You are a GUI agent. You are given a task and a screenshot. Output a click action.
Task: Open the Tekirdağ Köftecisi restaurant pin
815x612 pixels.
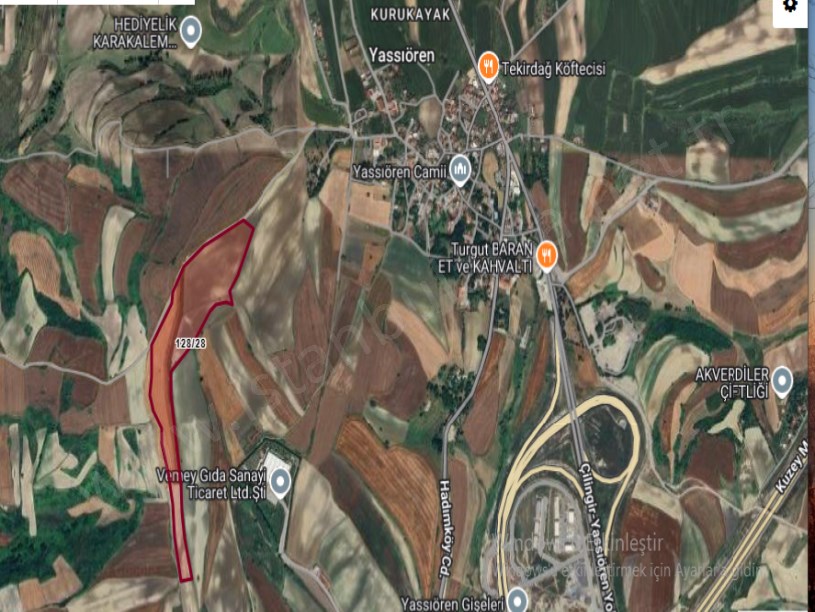tap(488, 65)
